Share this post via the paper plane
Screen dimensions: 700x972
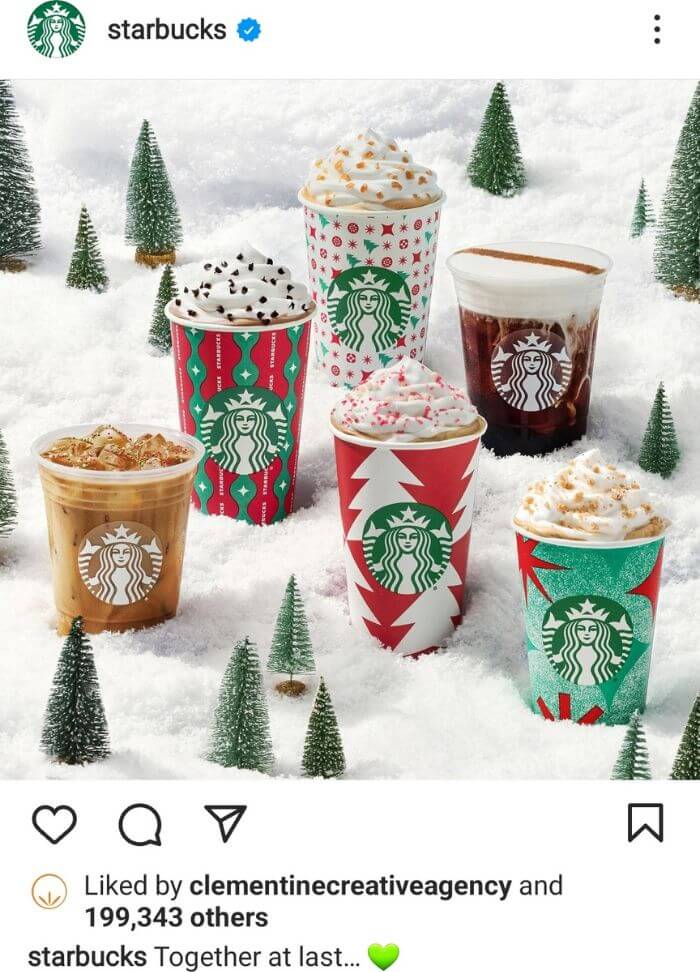point(225,823)
